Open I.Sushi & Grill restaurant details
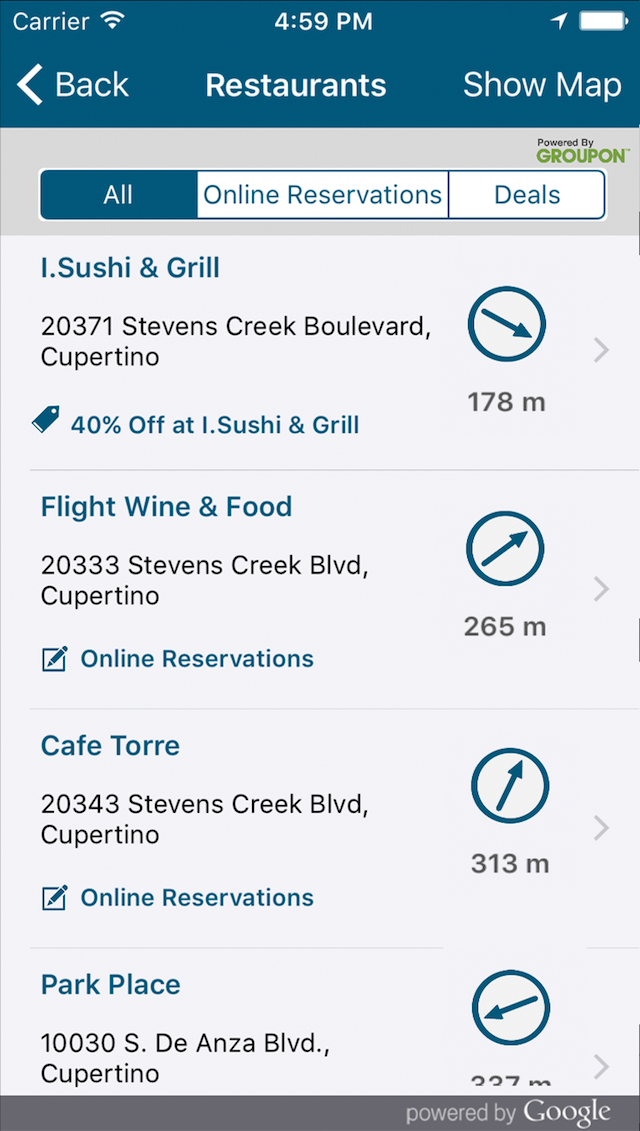Viewport: 640px width, 1131px height. click(x=130, y=268)
